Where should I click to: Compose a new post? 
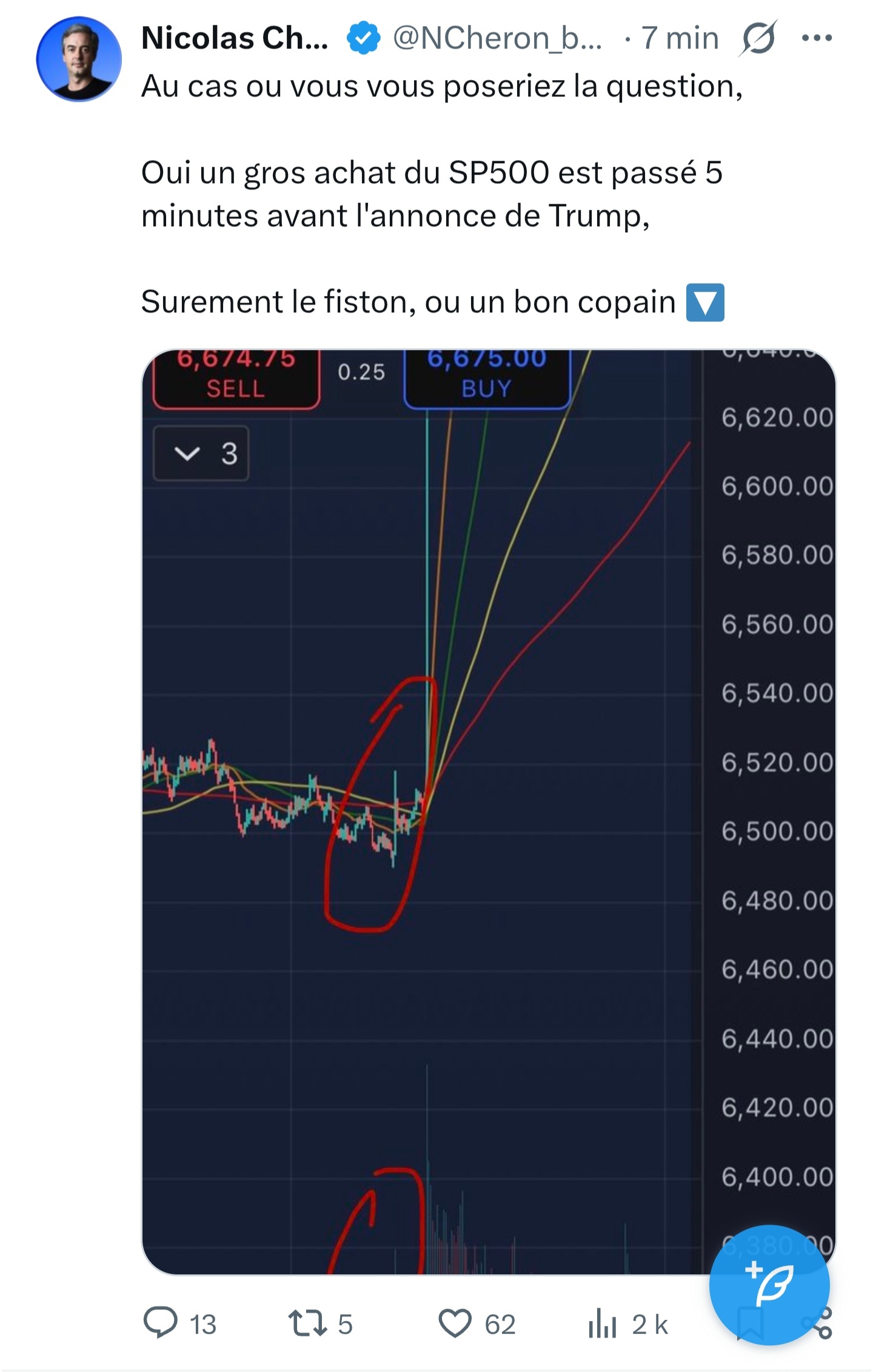click(x=769, y=1284)
